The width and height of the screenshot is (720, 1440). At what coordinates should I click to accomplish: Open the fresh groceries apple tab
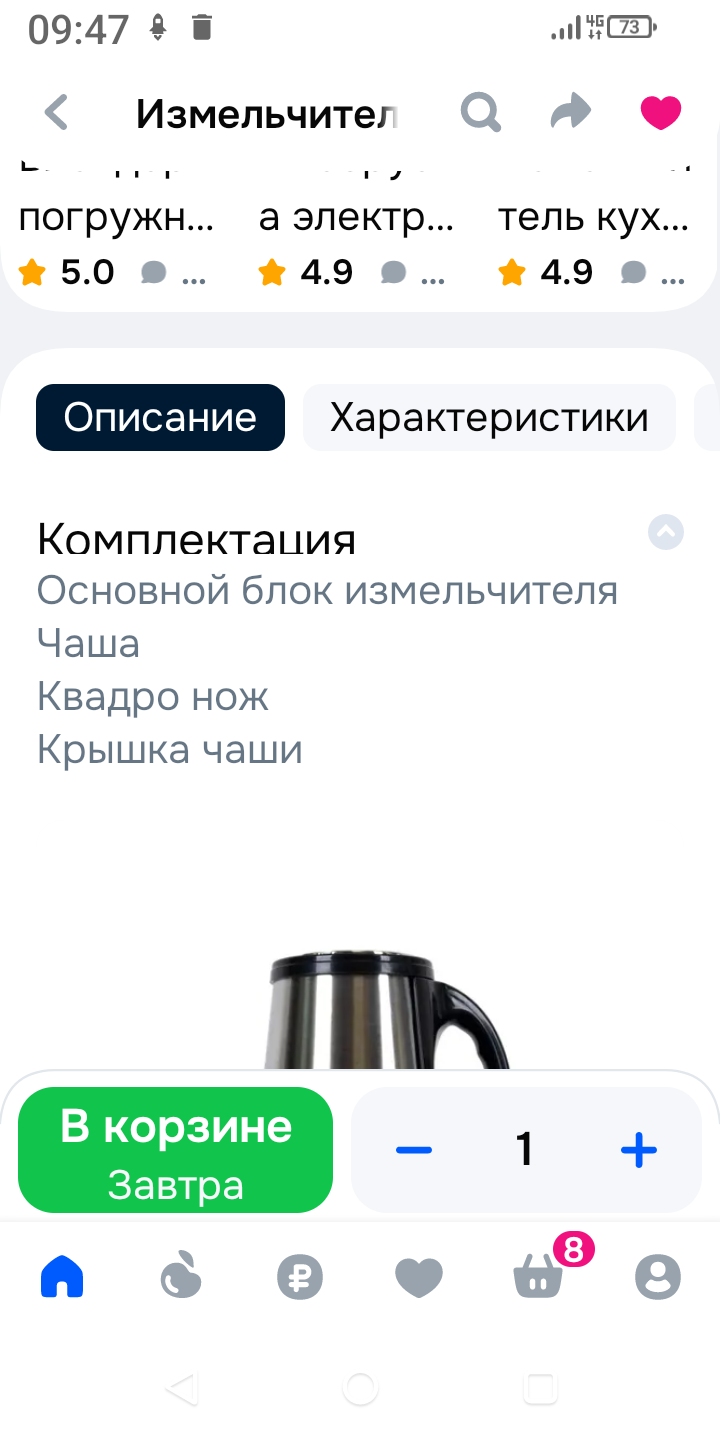coord(181,1277)
